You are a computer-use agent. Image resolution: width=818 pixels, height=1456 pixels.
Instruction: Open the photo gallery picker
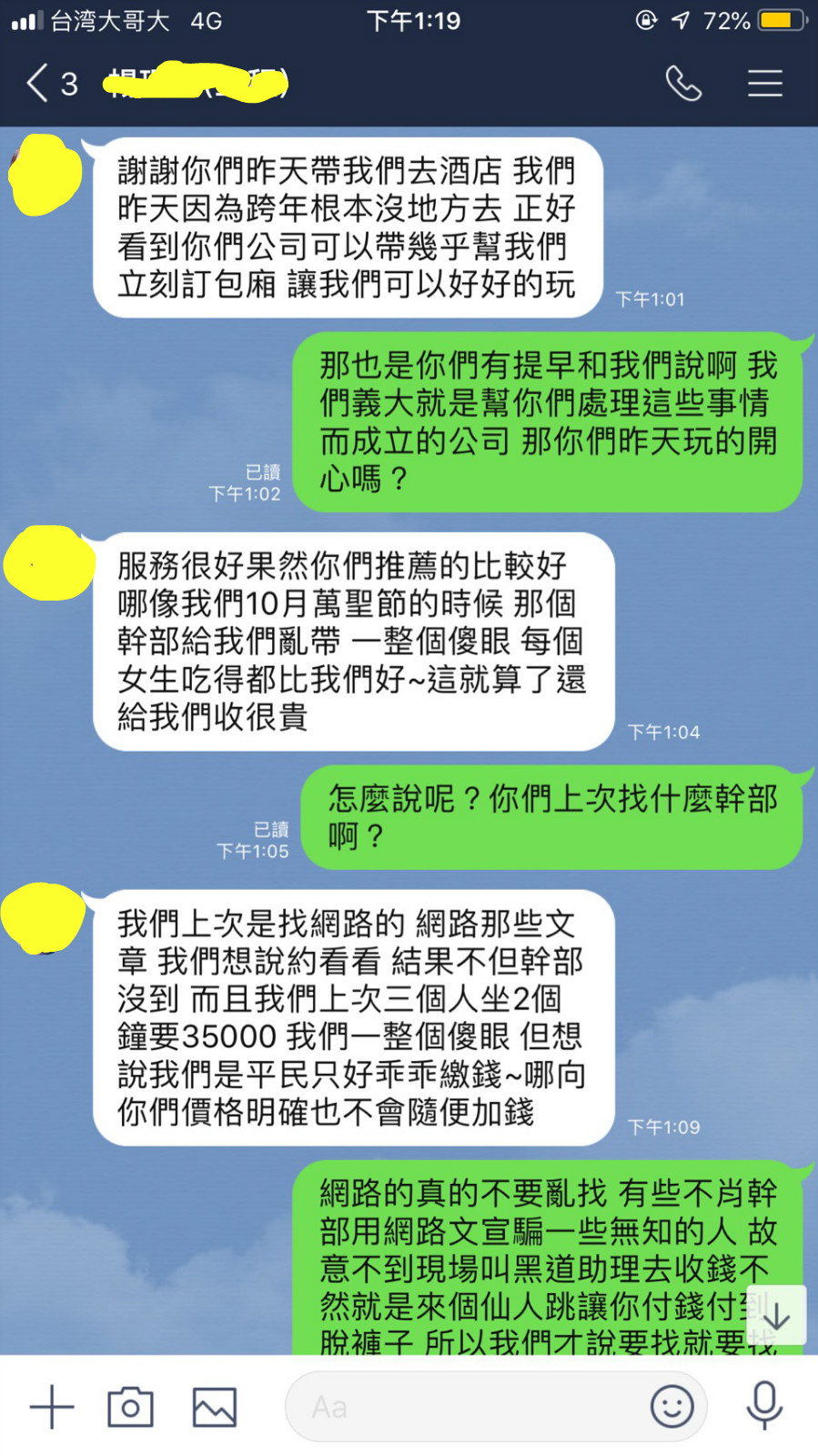click(x=215, y=1407)
